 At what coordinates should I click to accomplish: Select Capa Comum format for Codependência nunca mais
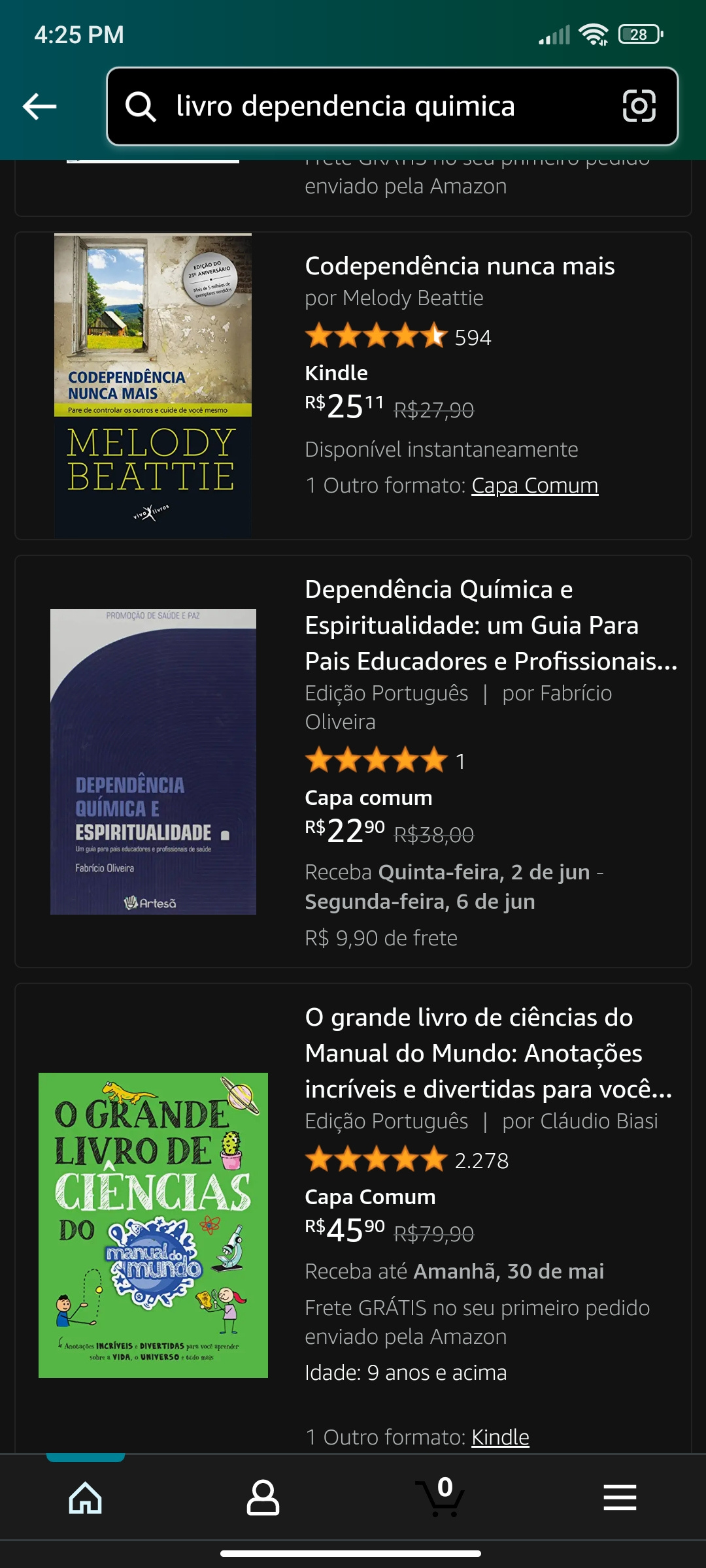click(534, 485)
